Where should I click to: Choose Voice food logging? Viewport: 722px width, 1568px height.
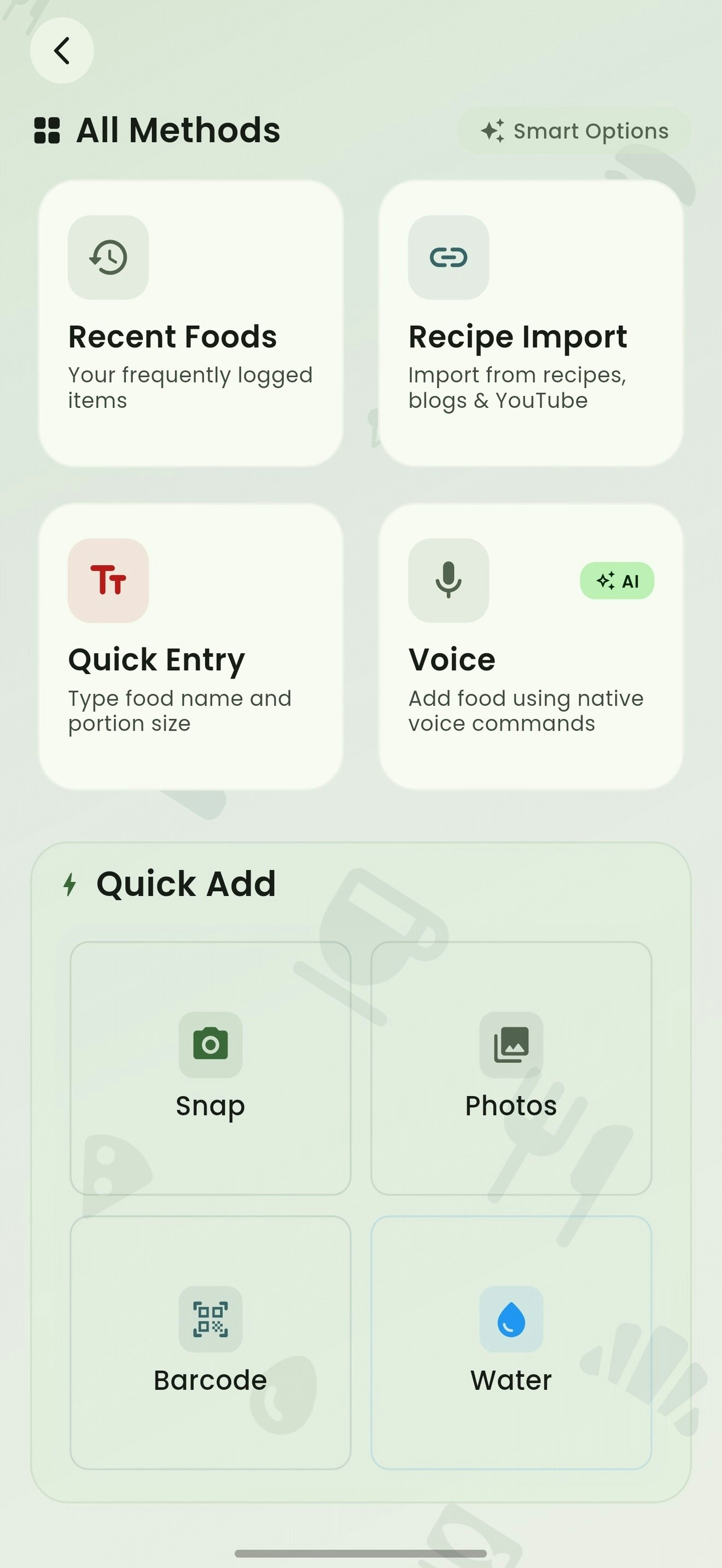point(530,646)
